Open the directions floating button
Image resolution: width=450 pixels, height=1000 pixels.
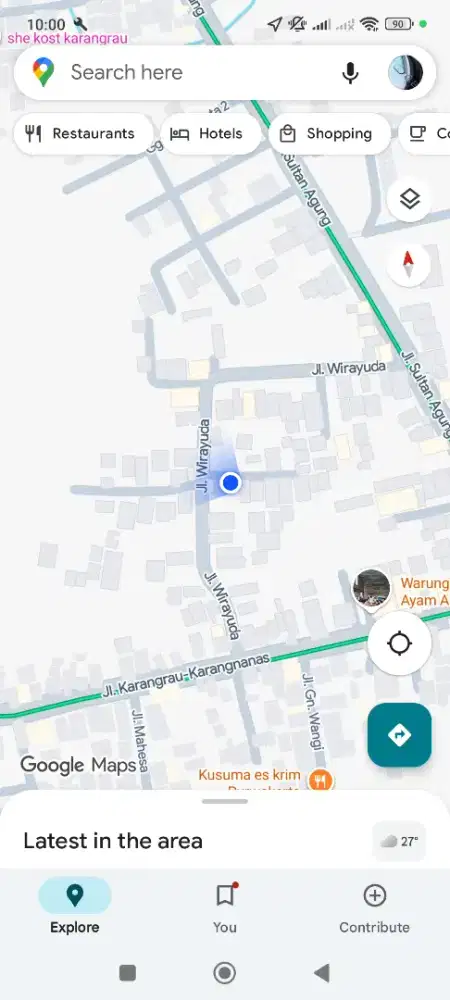(x=400, y=735)
